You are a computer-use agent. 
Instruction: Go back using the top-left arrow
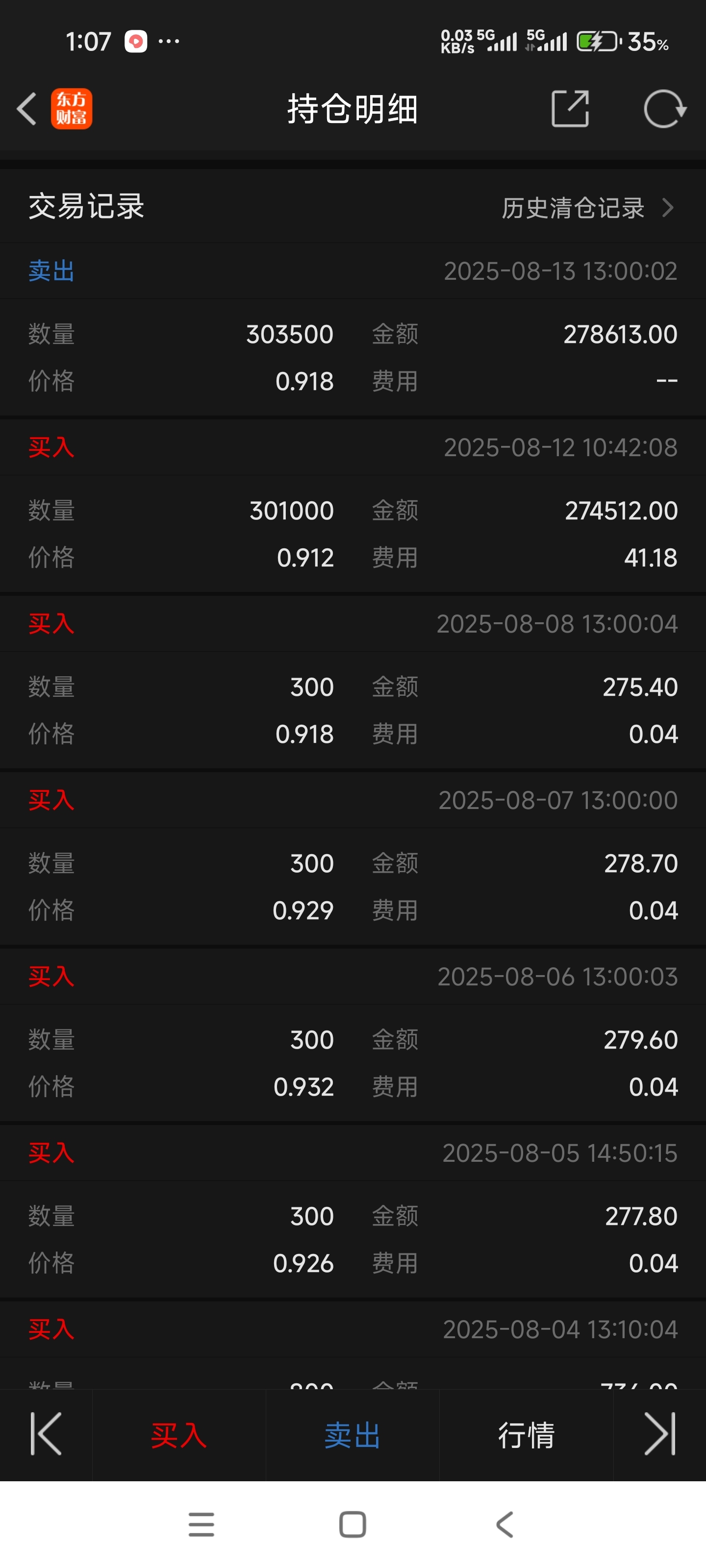point(27,110)
